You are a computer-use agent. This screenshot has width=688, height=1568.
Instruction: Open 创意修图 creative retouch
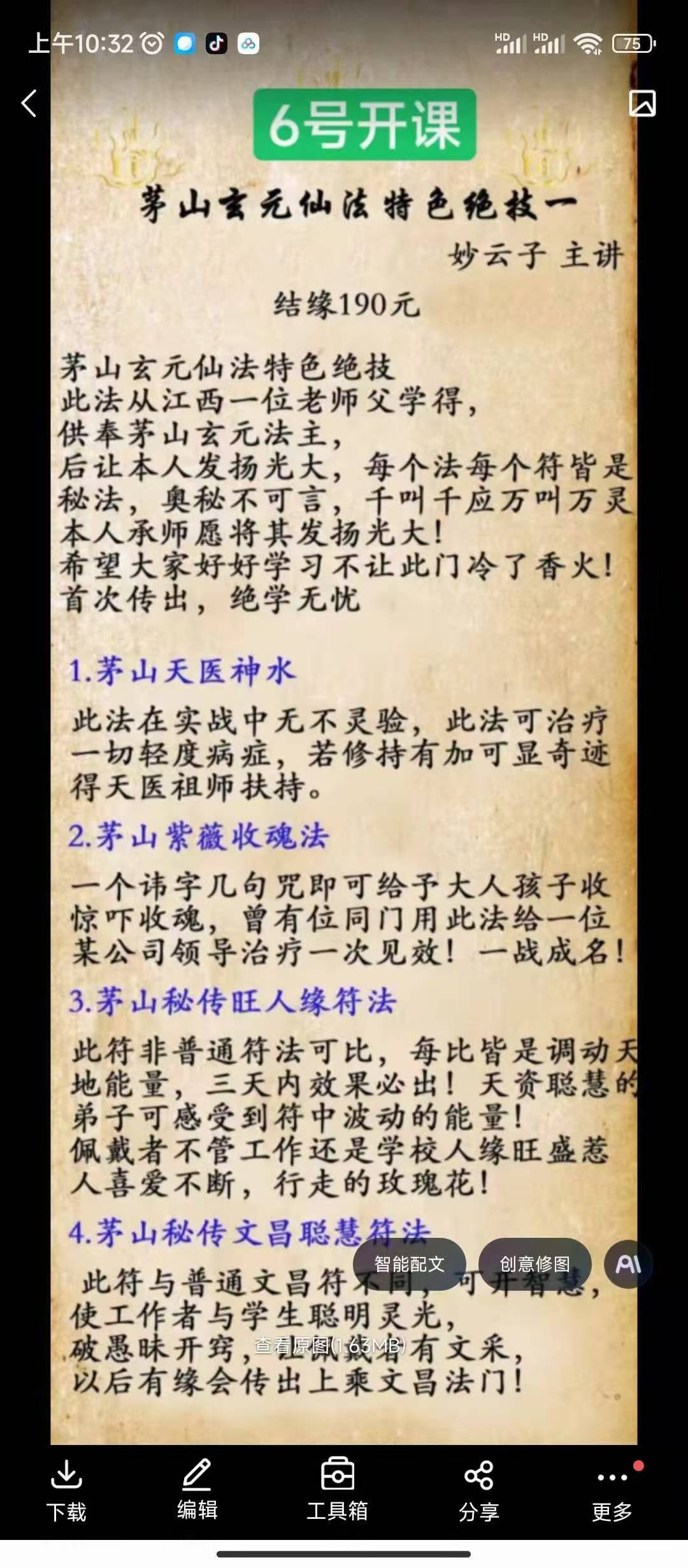tap(534, 1264)
